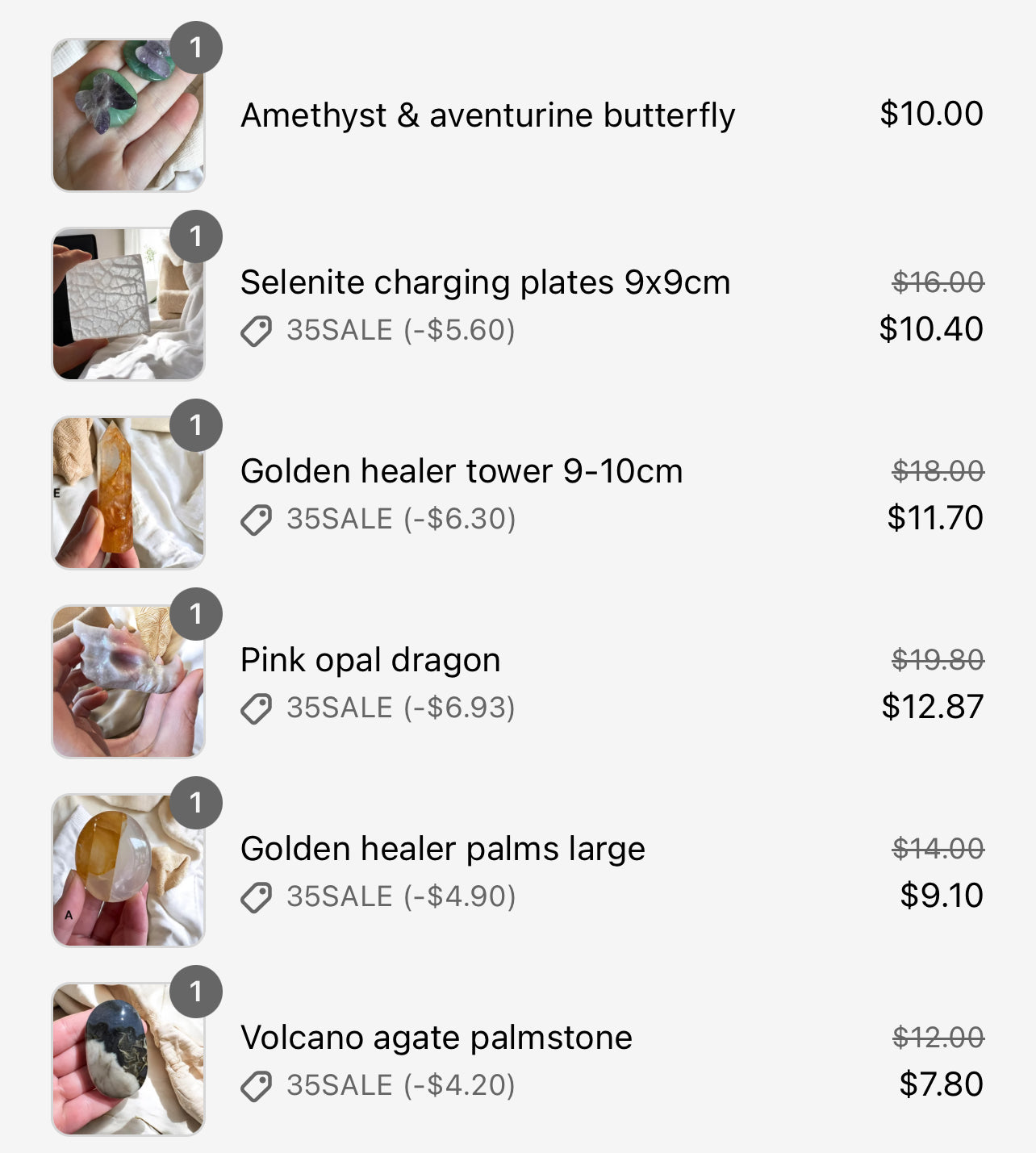Open the Amethyst & aventurine butterfly item
The width and height of the screenshot is (1036, 1153).
pyautogui.click(x=487, y=115)
